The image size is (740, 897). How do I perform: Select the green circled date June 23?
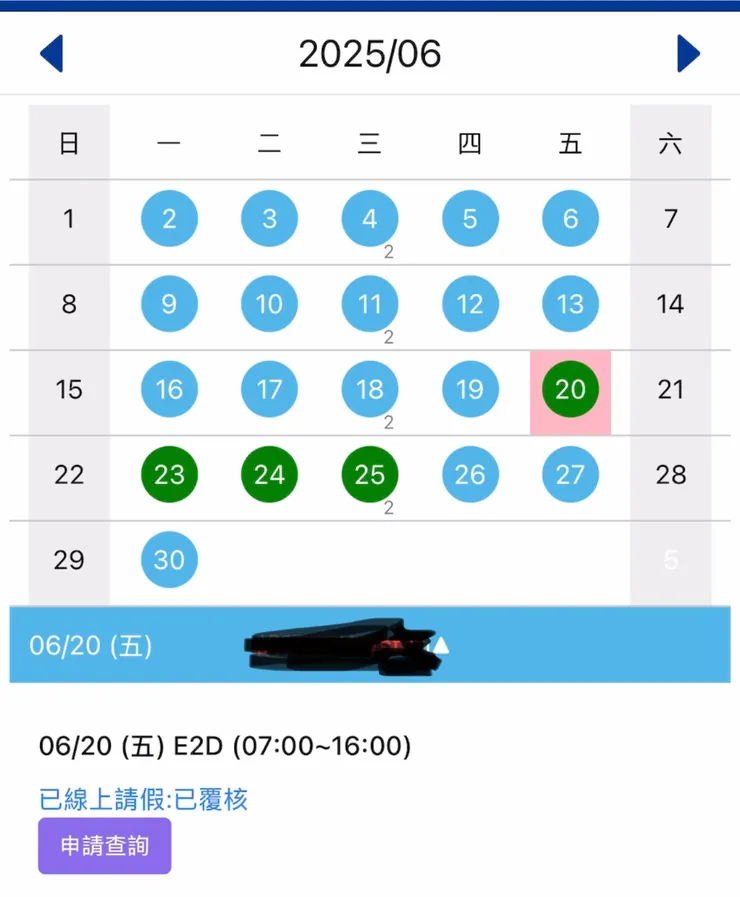tap(169, 475)
